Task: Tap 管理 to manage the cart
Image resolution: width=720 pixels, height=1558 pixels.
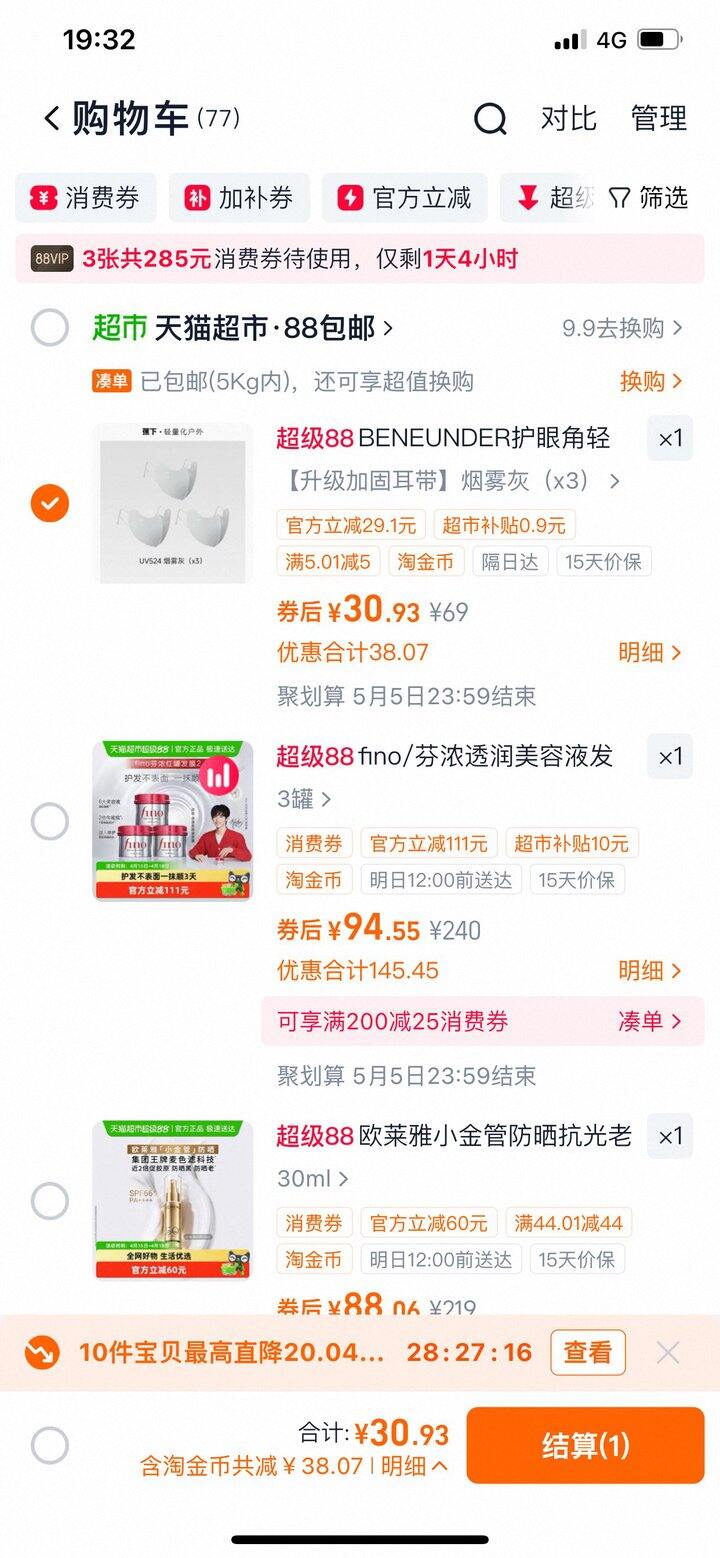Action: click(658, 119)
